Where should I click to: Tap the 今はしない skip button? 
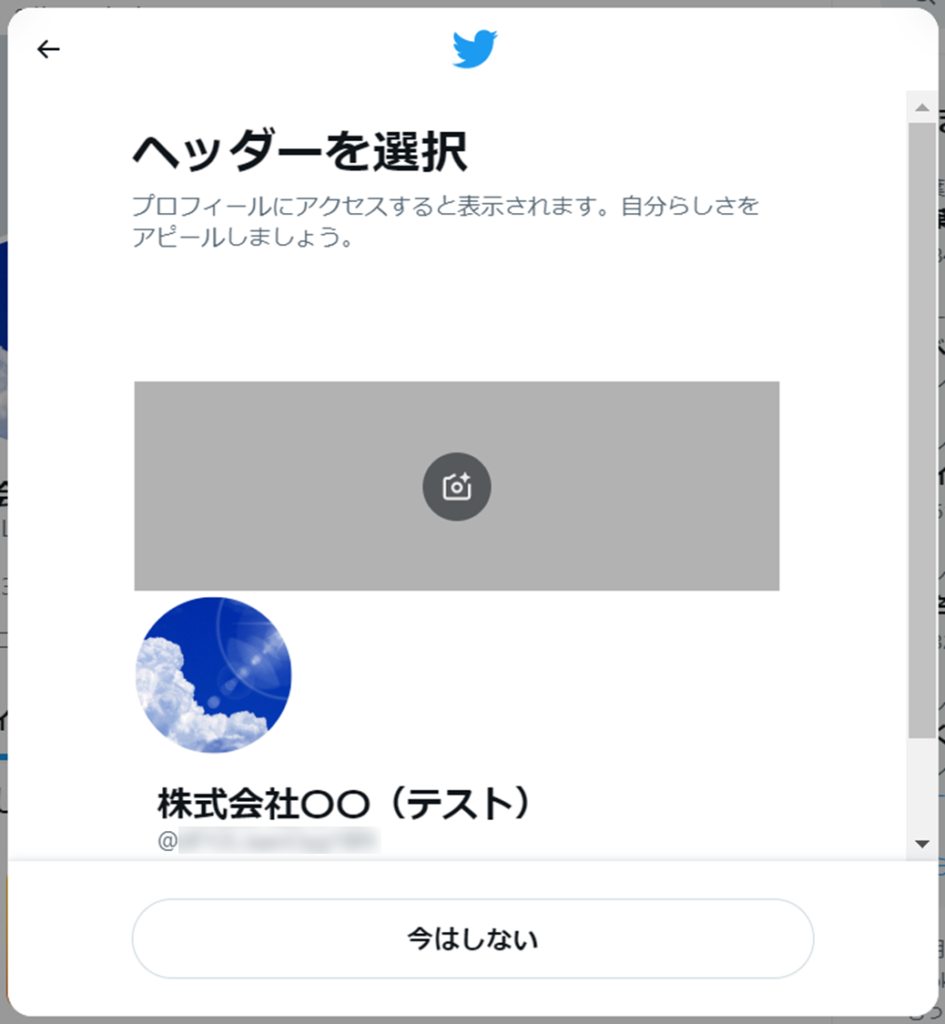[472, 939]
